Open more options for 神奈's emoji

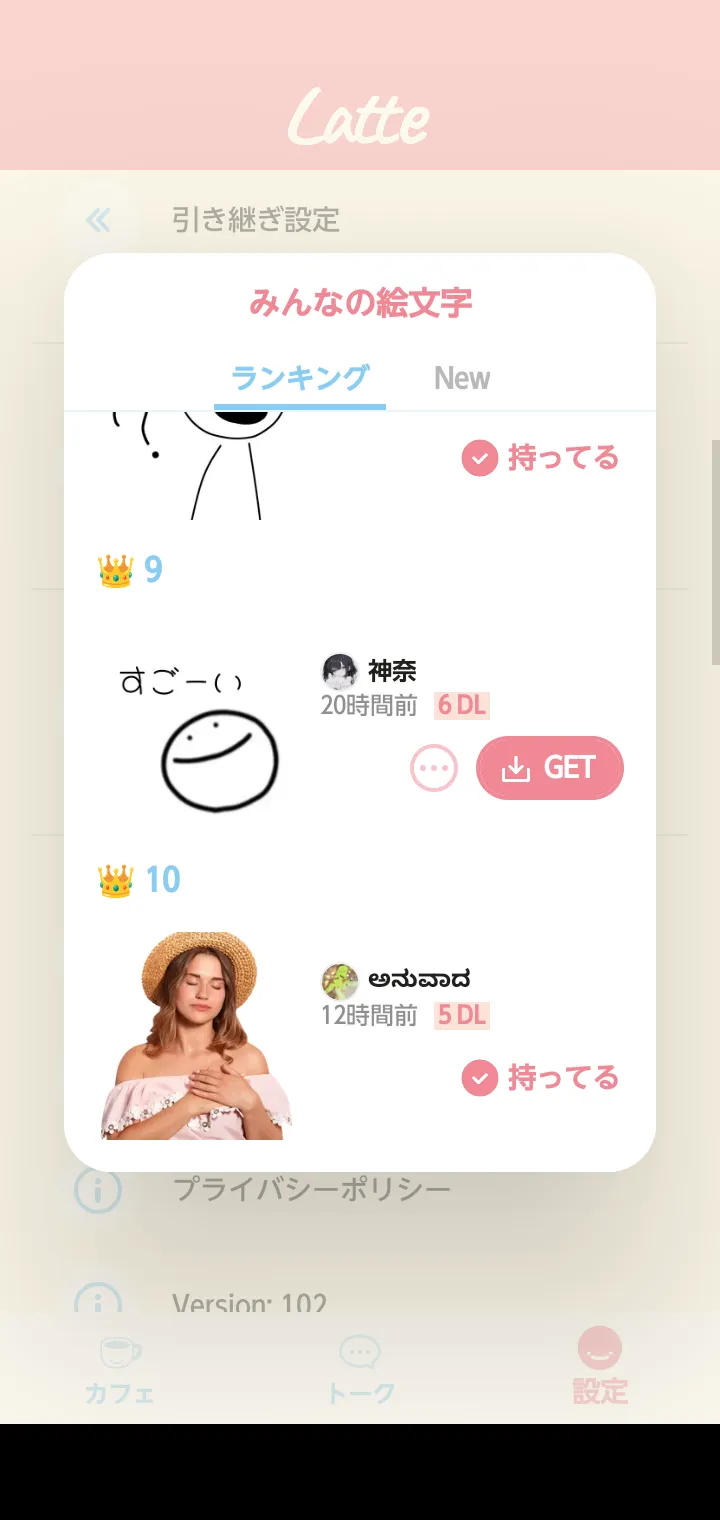point(434,768)
